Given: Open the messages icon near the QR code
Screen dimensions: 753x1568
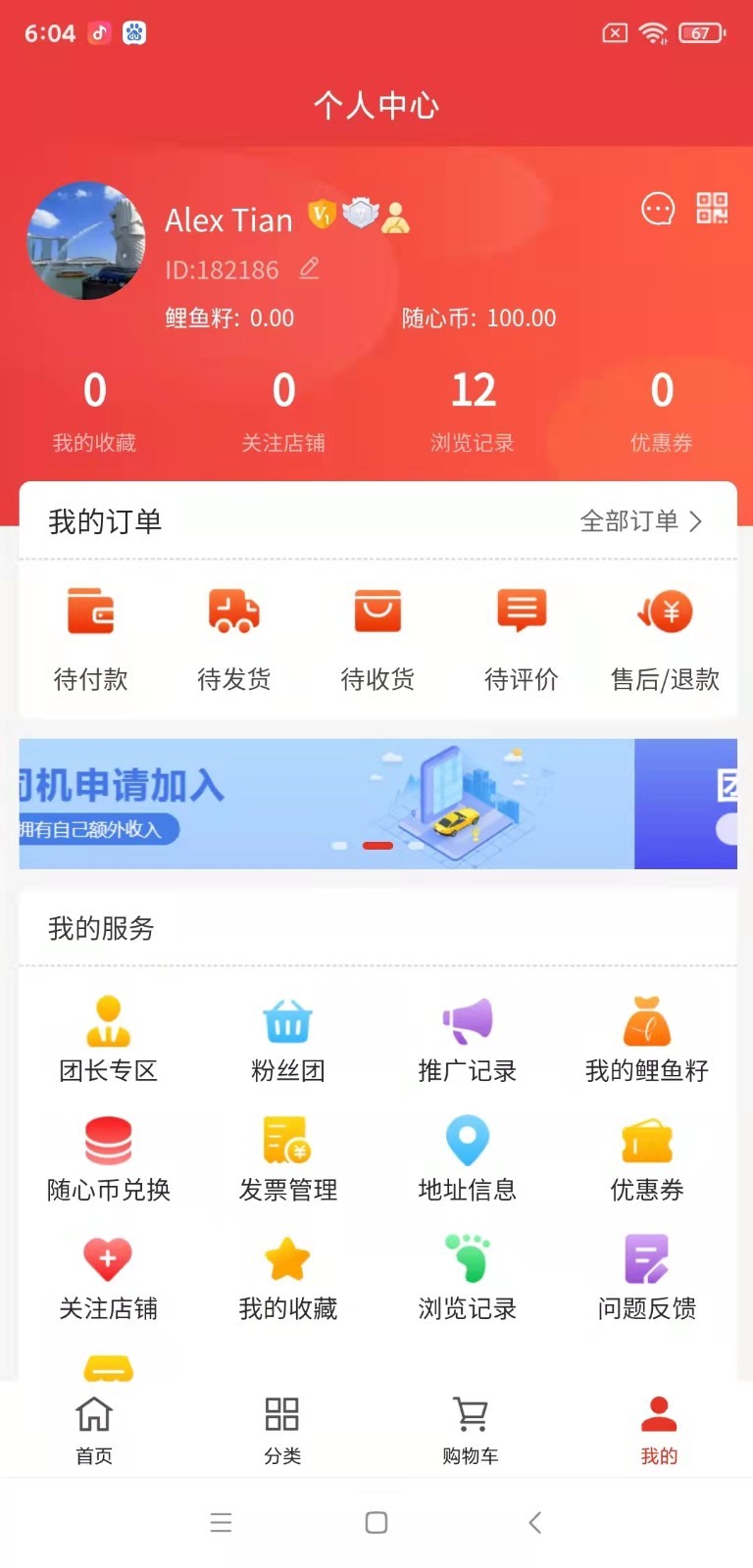Looking at the screenshot, I should (657, 209).
